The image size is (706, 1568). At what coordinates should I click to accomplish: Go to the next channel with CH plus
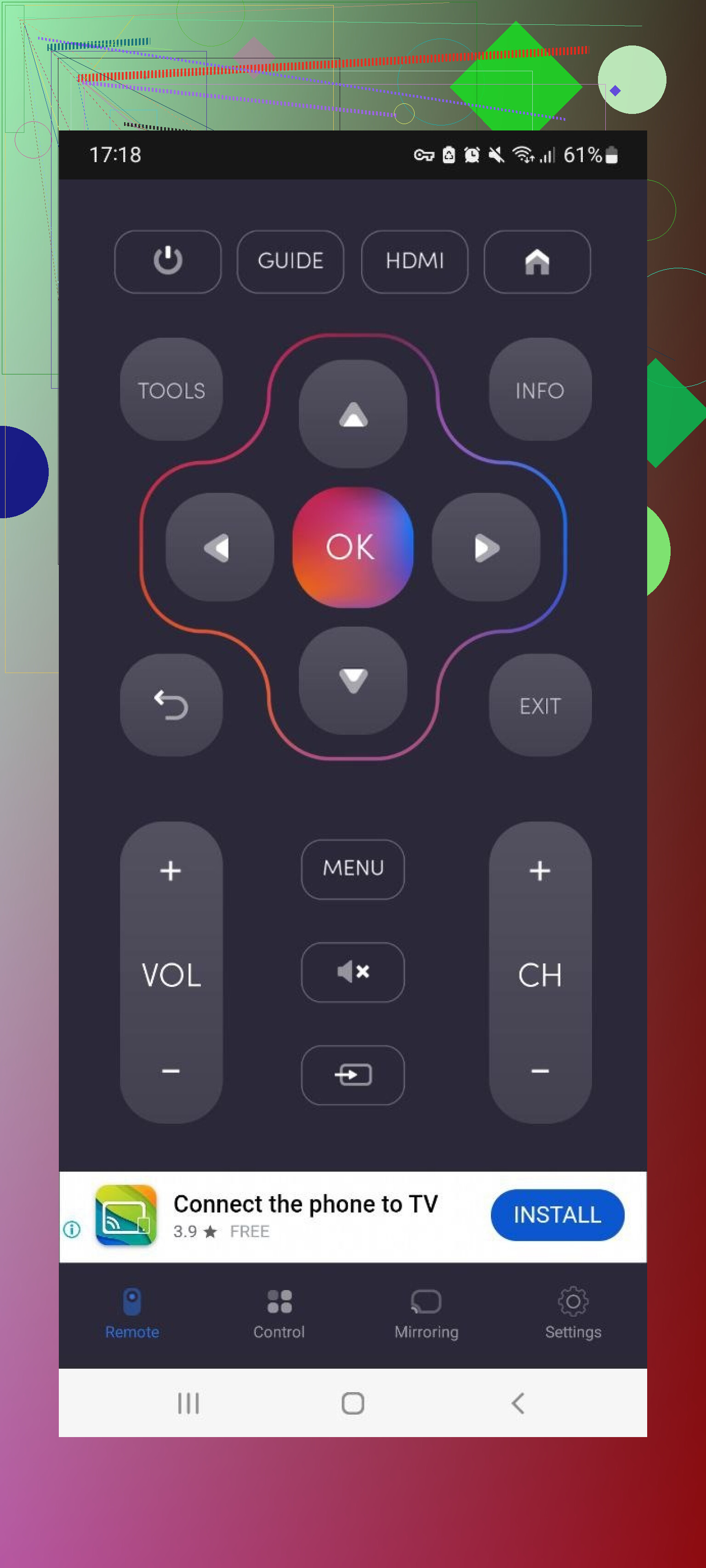click(540, 871)
